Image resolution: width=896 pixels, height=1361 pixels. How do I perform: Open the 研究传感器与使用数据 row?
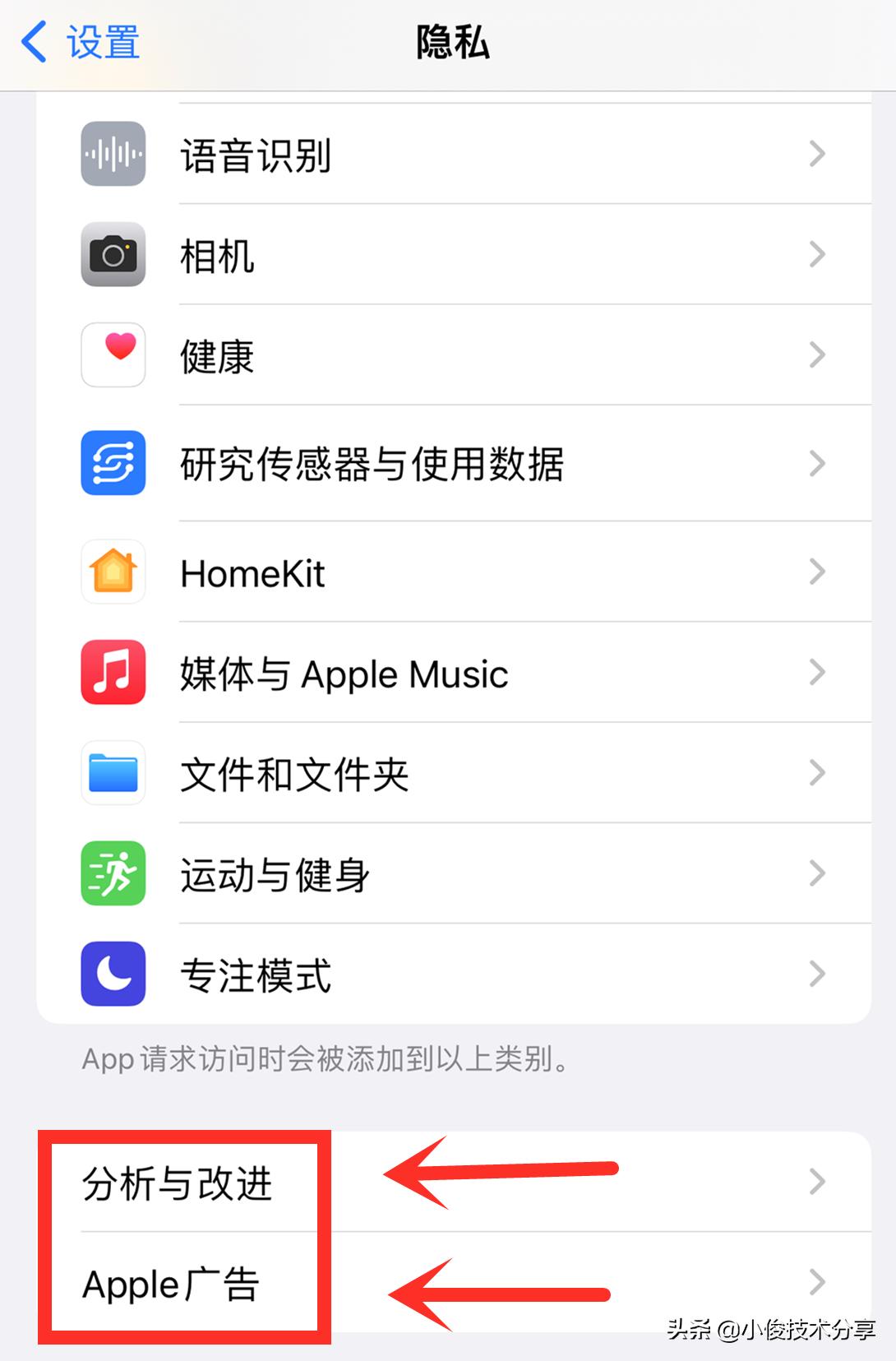pos(452,463)
